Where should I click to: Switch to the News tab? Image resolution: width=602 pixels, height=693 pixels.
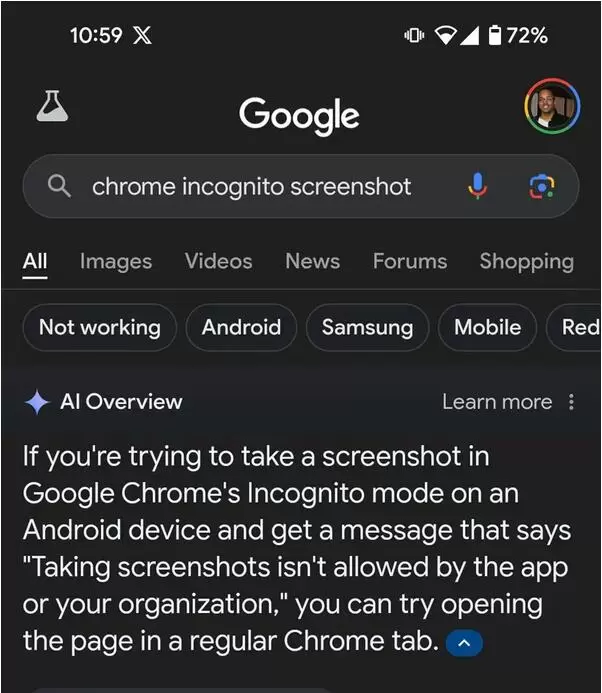(312, 261)
